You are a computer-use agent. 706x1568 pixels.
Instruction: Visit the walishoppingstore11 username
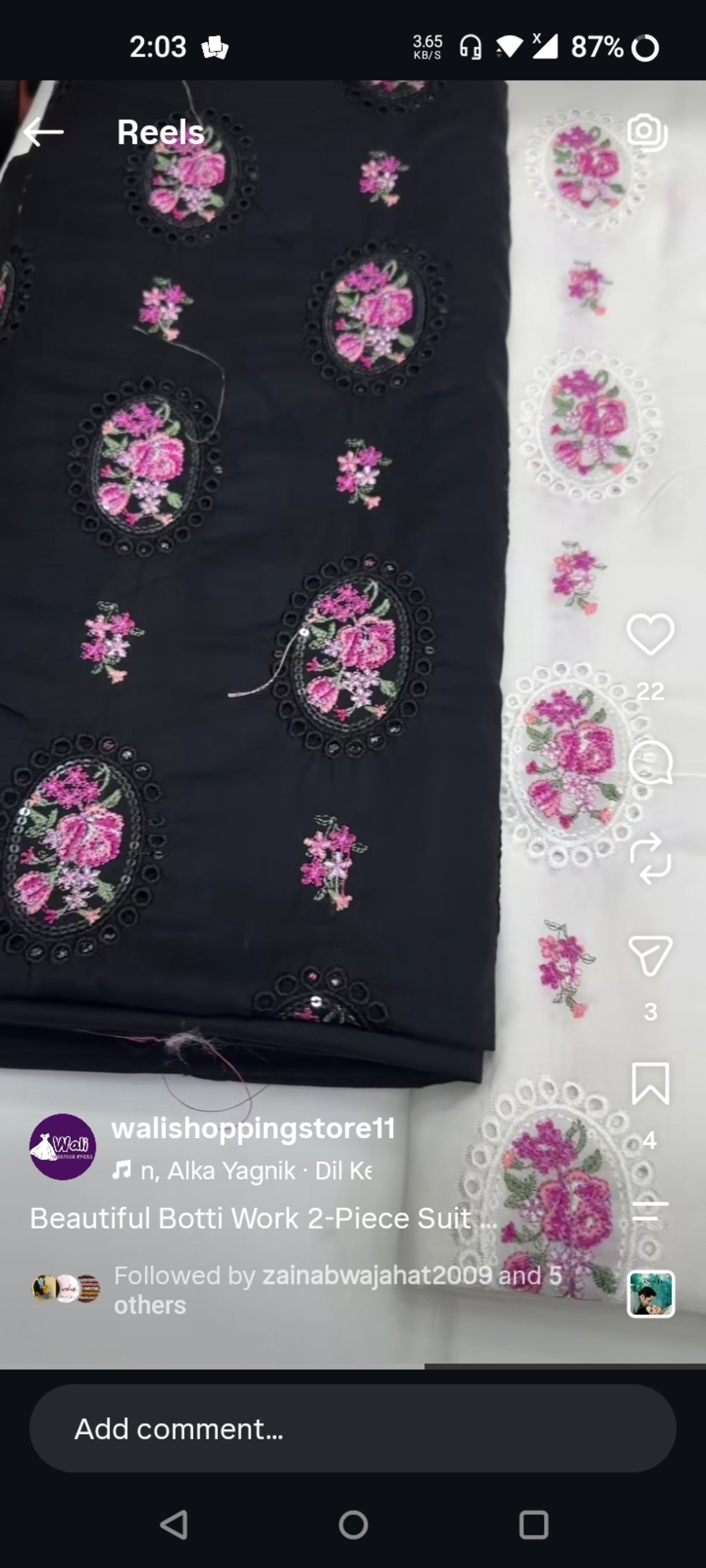253,1128
